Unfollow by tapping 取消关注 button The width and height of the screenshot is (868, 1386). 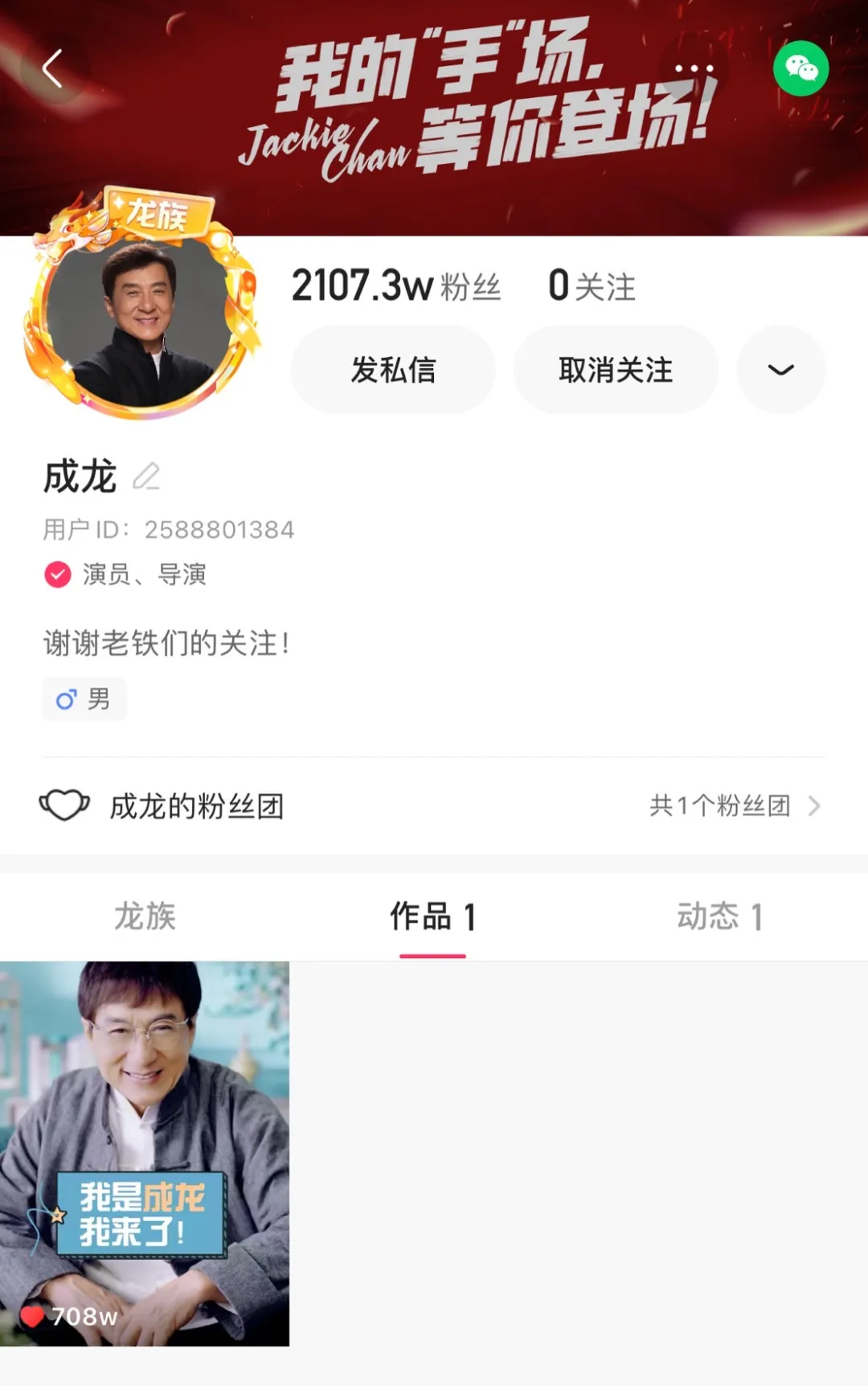tap(615, 369)
